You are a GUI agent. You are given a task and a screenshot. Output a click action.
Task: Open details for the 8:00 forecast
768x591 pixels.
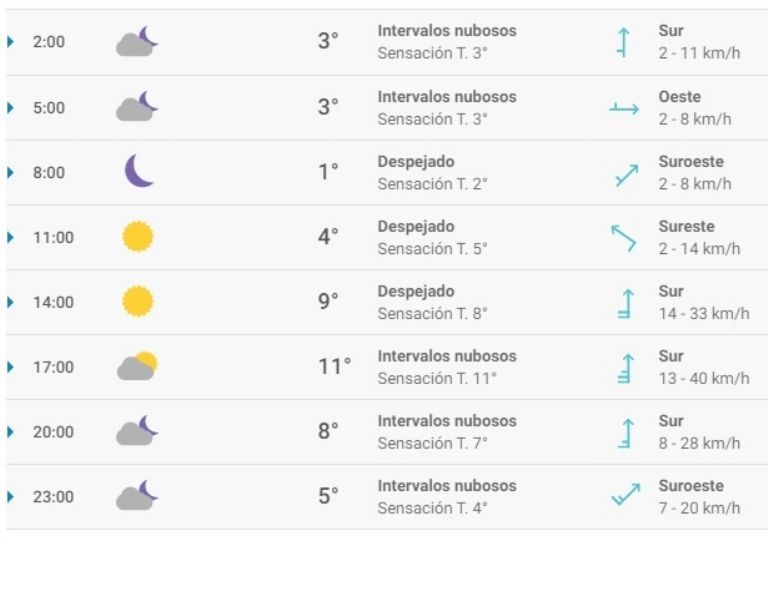click(11, 172)
